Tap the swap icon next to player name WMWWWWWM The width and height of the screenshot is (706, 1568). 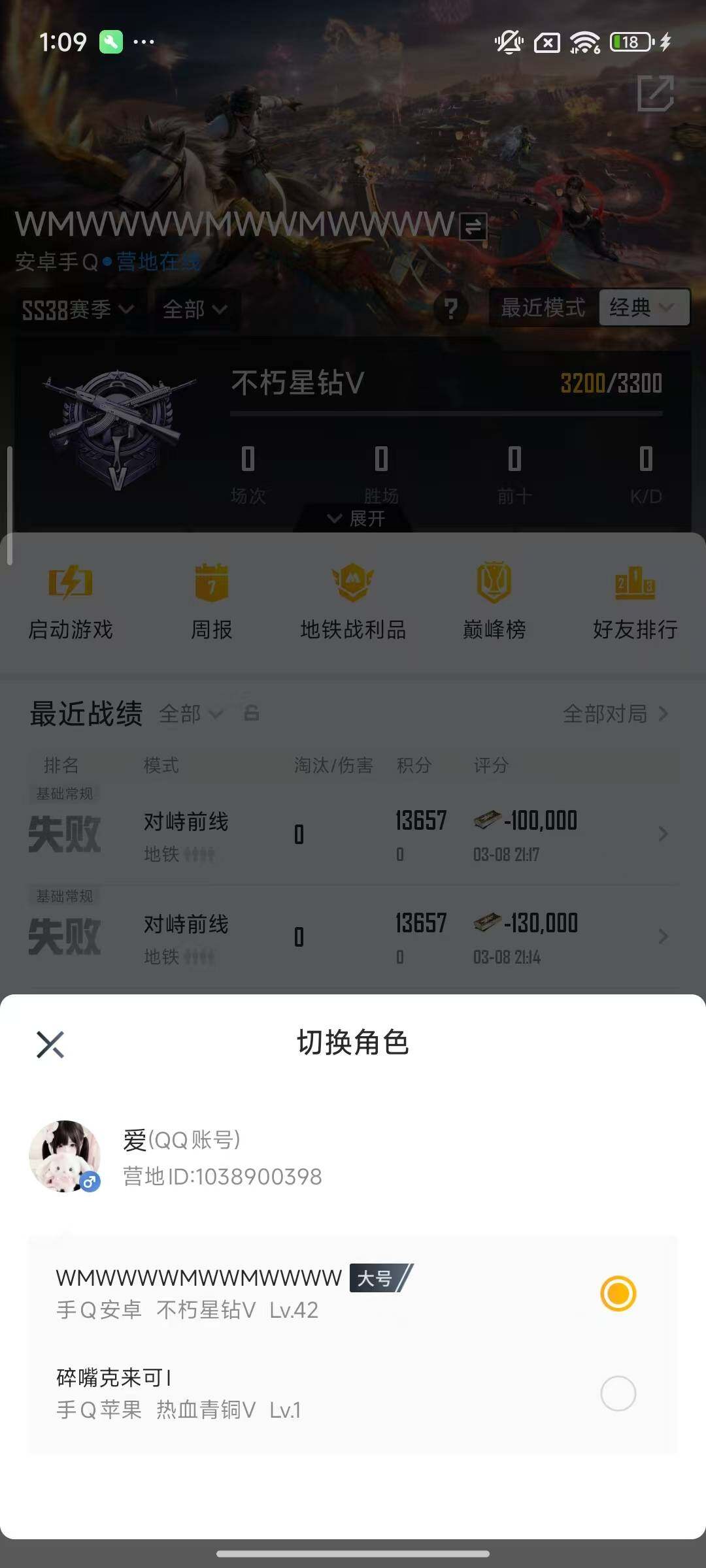point(473,225)
